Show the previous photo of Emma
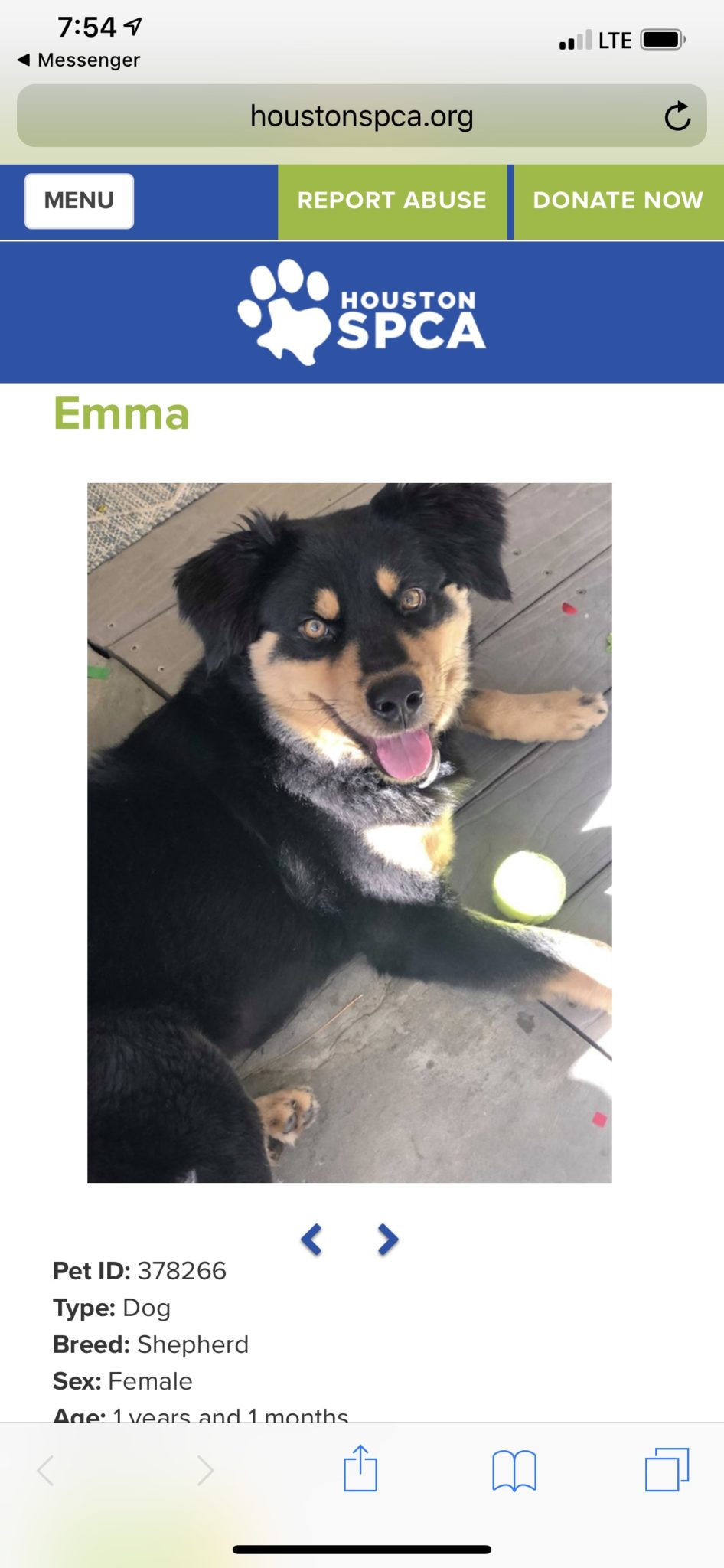Viewport: 724px width, 1568px height. [x=311, y=1239]
